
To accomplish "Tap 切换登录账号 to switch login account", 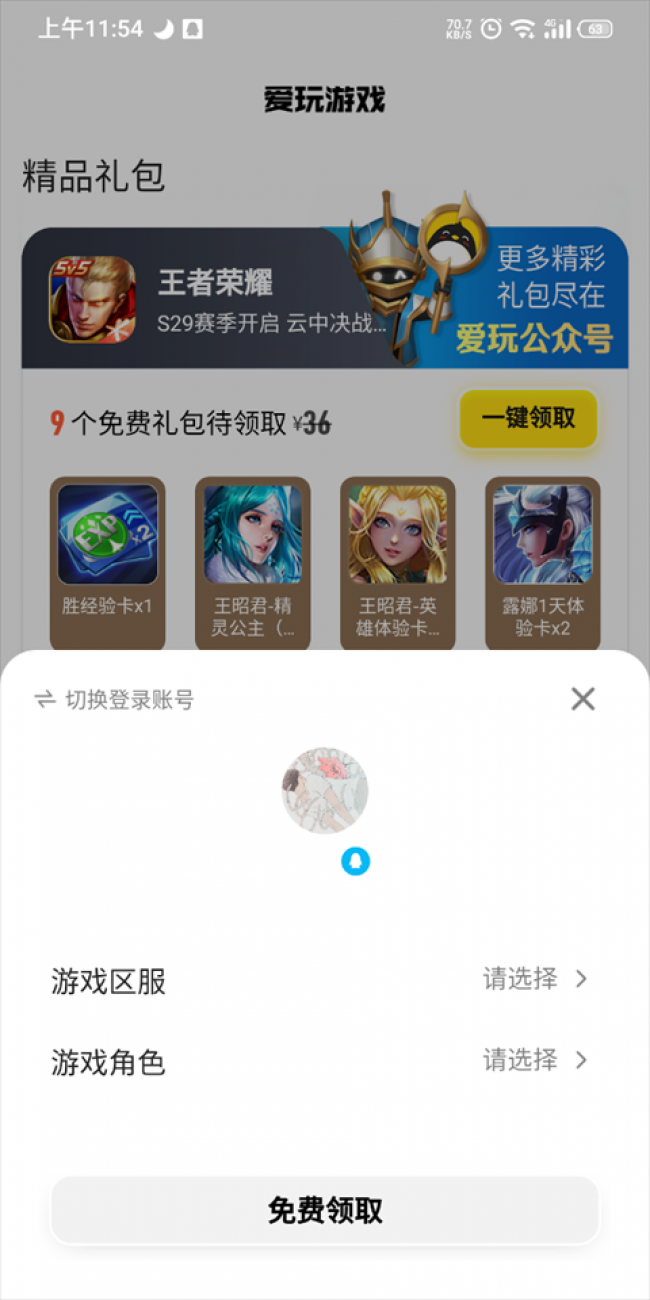I will point(115,700).
